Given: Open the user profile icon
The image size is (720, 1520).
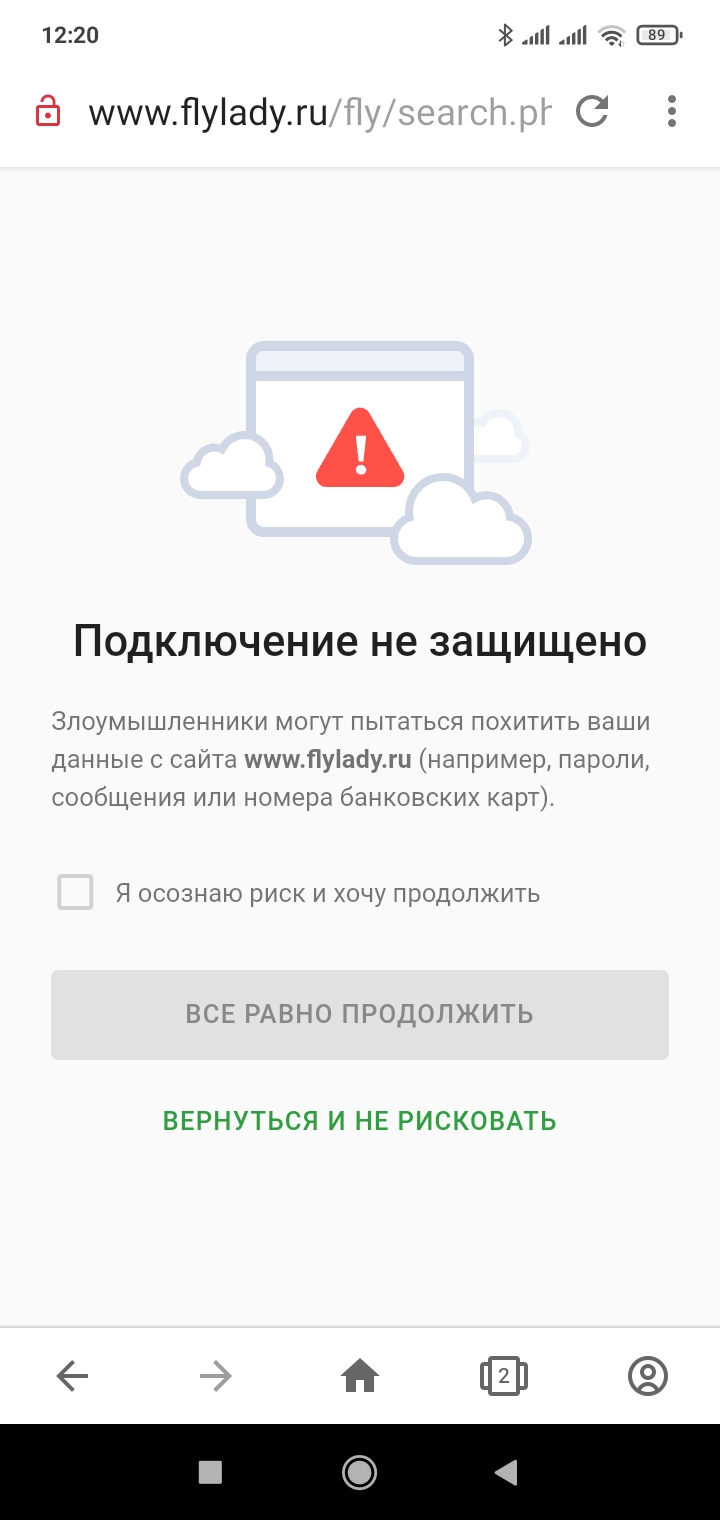Looking at the screenshot, I should [647, 1377].
